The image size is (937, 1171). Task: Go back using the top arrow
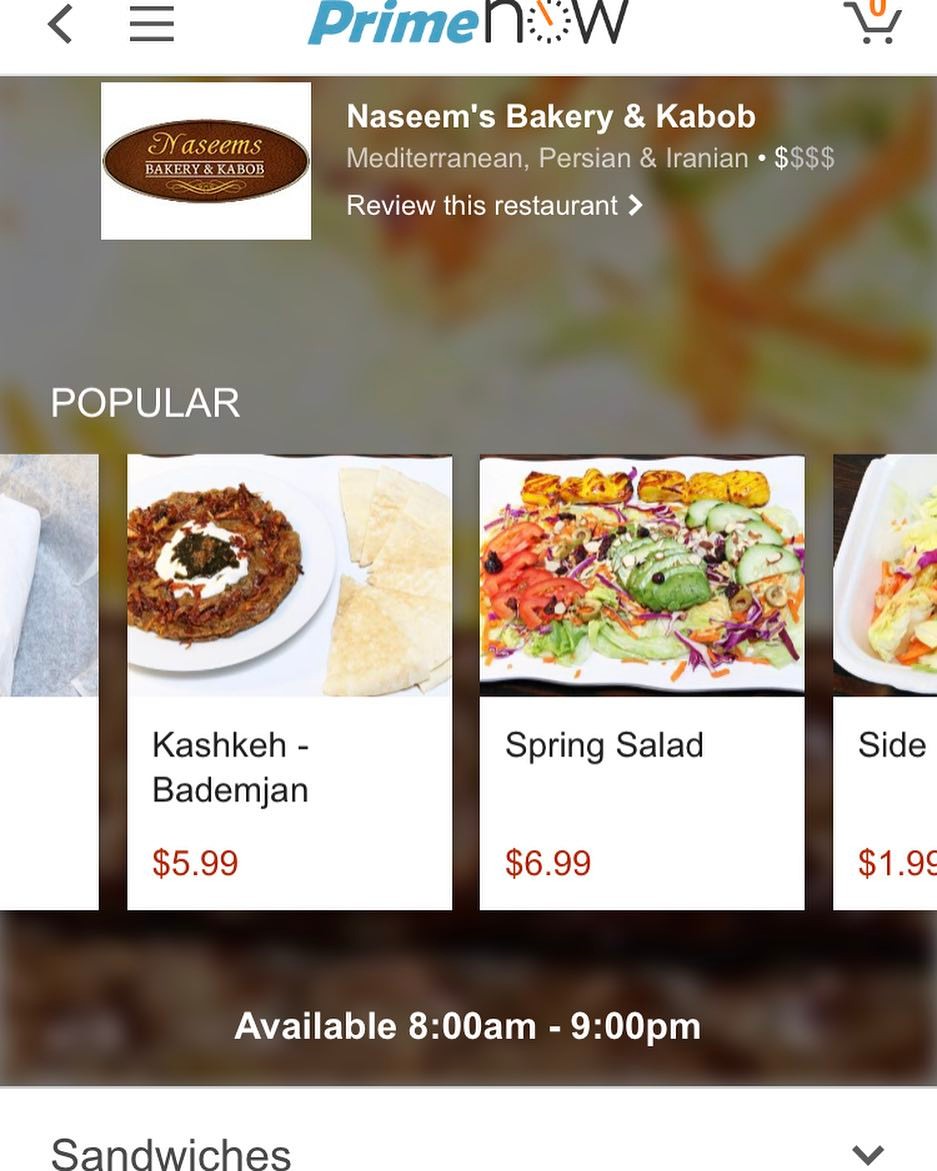pos(60,25)
